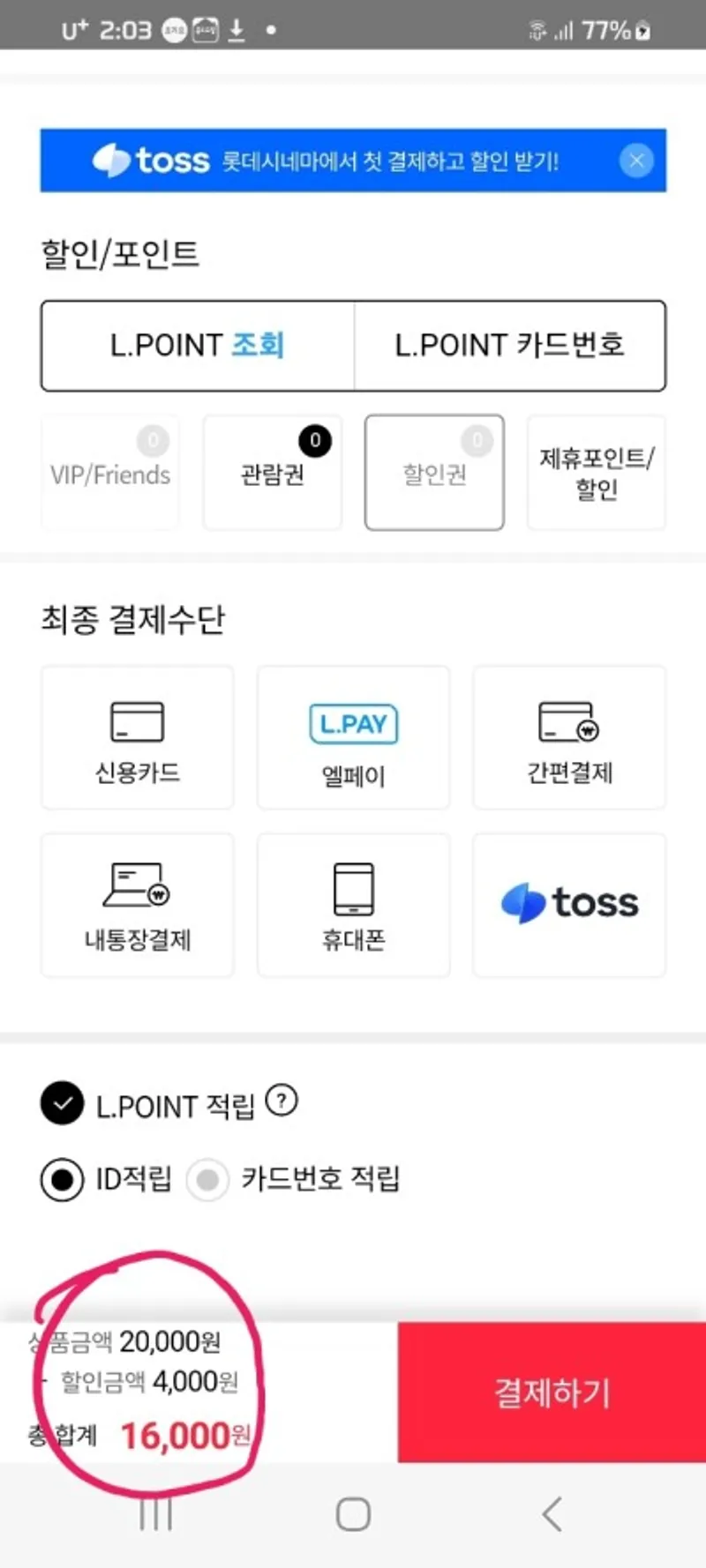Image resolution: width=706 pixels, height=1568 pixels.
Task: Open 할인권 option
Action: 434,473
